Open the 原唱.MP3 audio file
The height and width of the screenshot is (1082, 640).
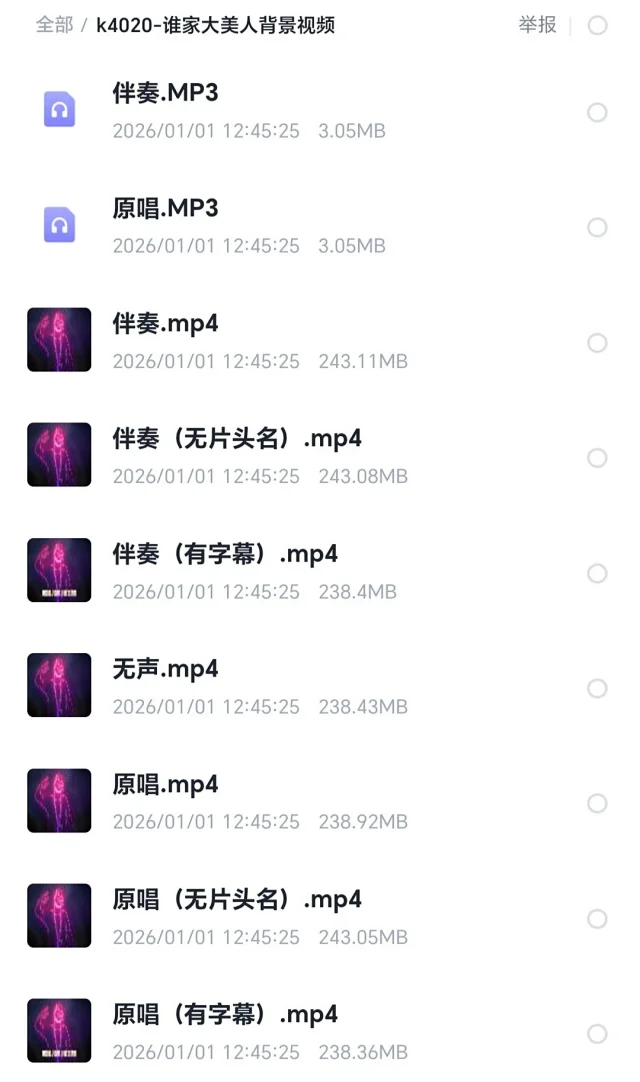coord(165,208)
